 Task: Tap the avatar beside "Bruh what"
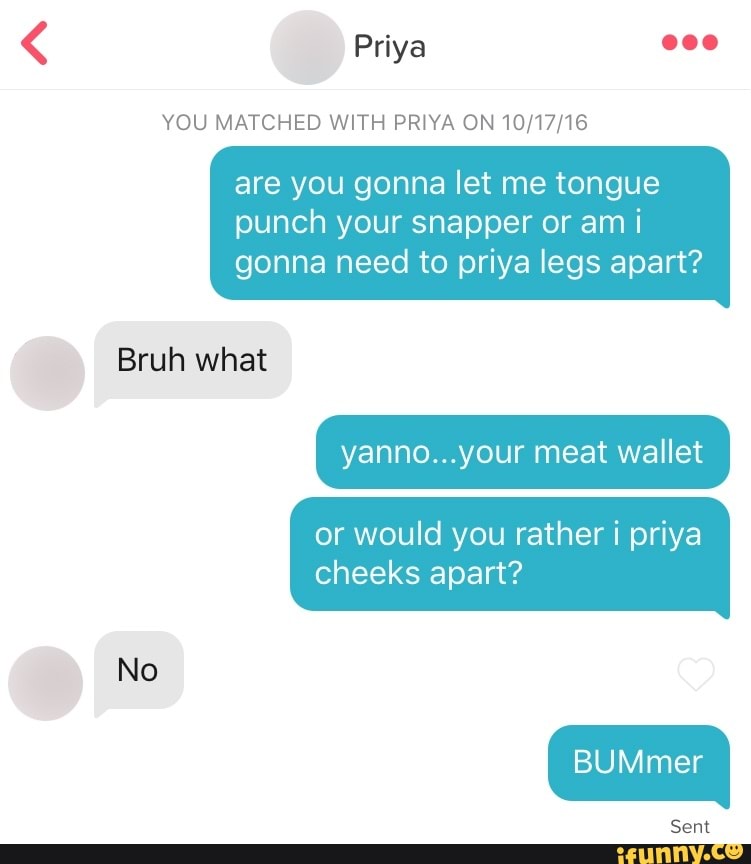pyautogui.click(x=47, y=372)
